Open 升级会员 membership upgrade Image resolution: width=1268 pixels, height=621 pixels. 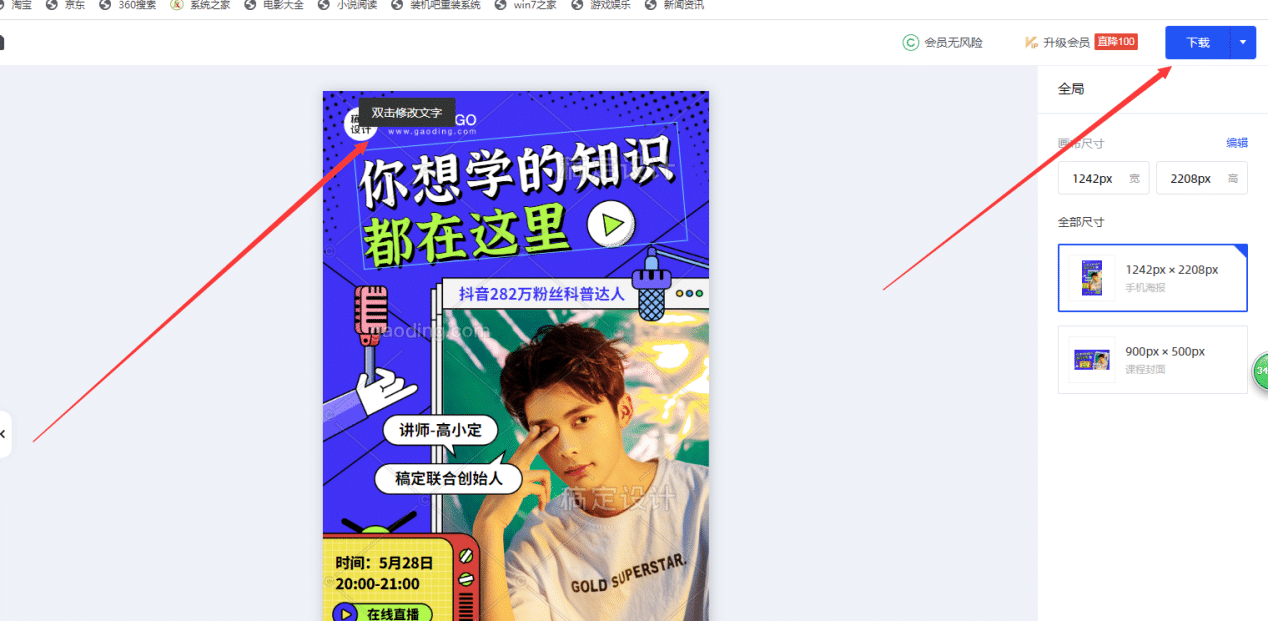(x=1066, y=42)
